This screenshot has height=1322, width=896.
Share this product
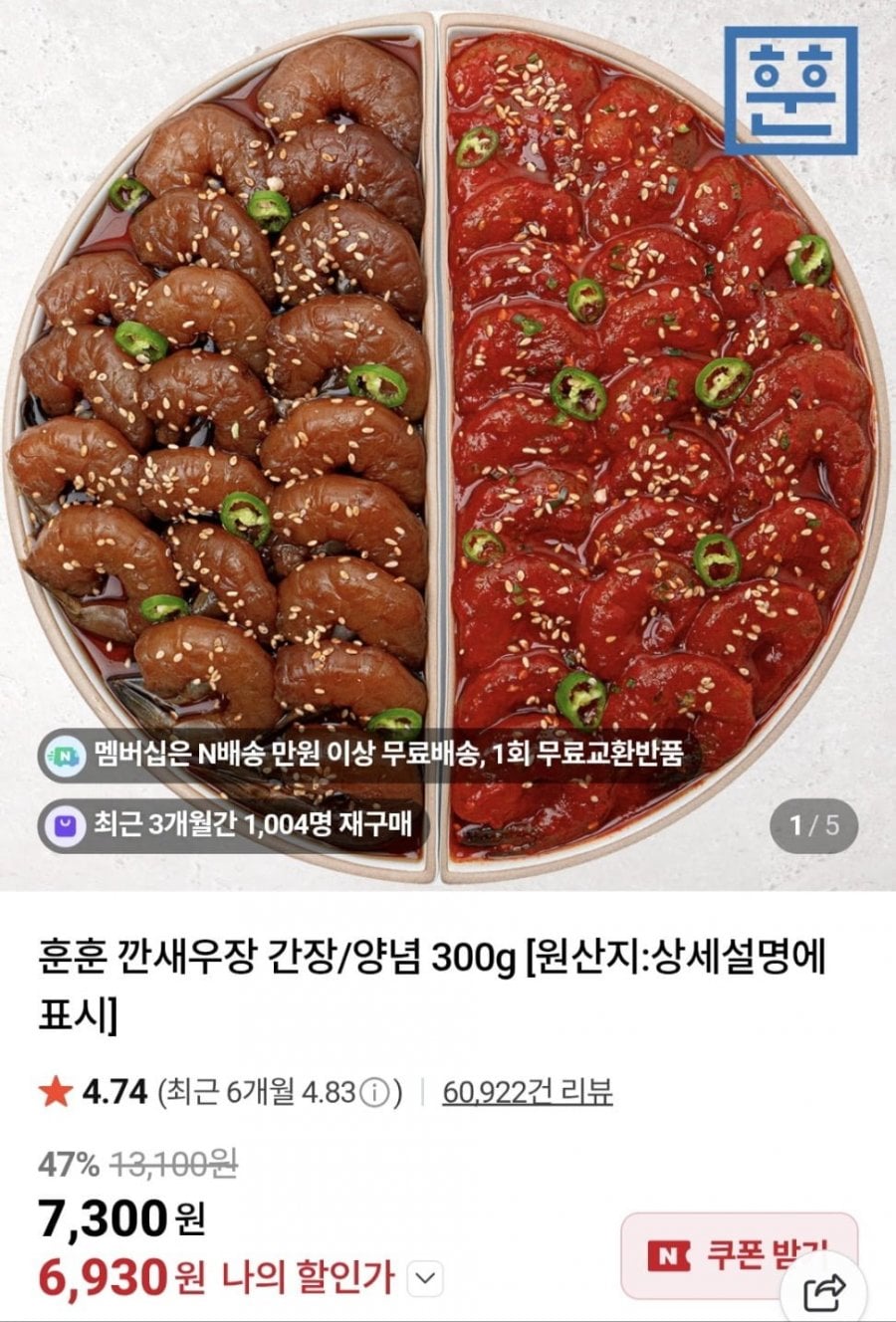(x=825, y=1292)
